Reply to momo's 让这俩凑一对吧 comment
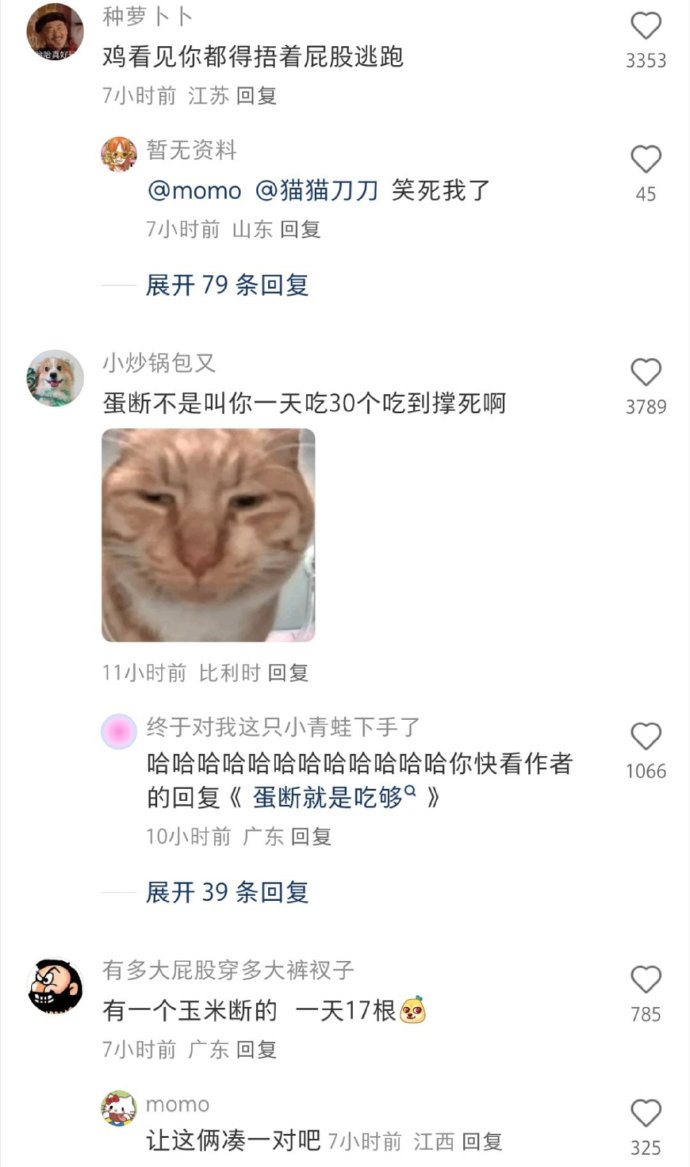This screenshot has width=690, height=1167. (482, 1140)
